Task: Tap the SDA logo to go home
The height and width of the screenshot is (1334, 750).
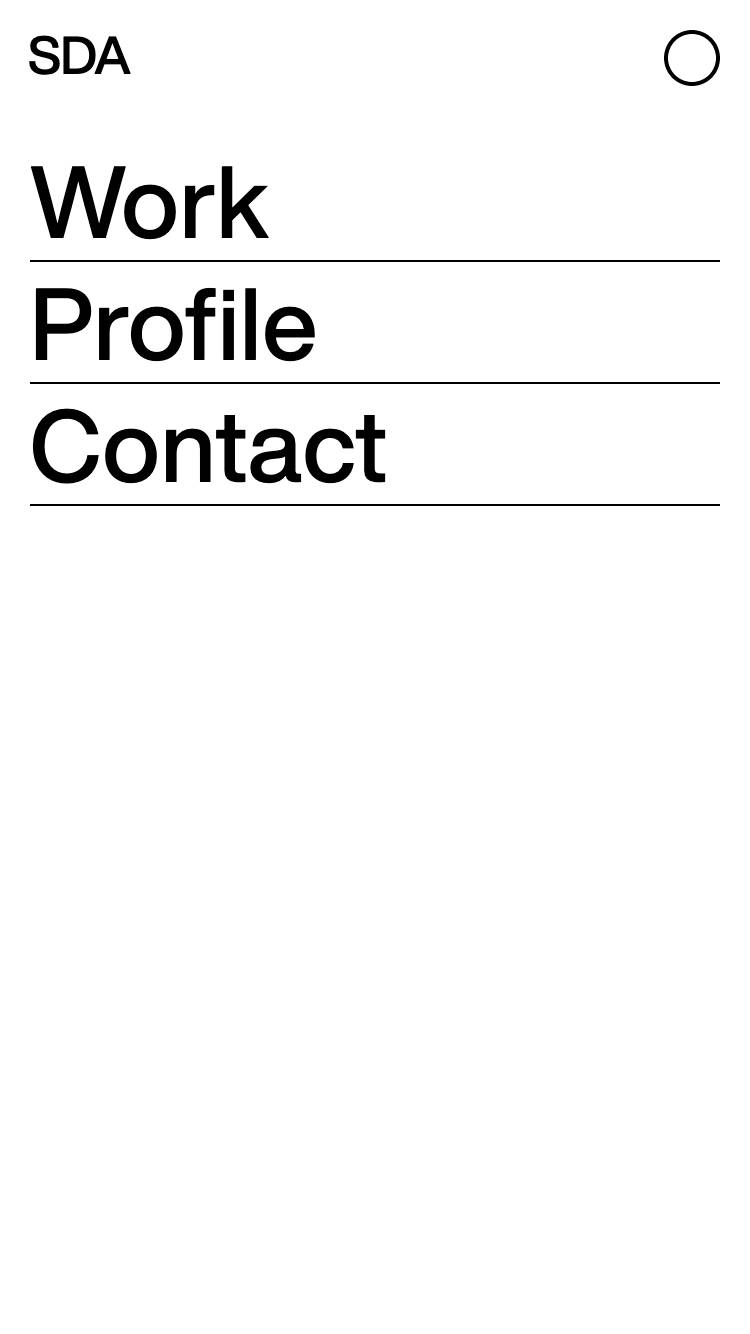Action: [79, 56]
